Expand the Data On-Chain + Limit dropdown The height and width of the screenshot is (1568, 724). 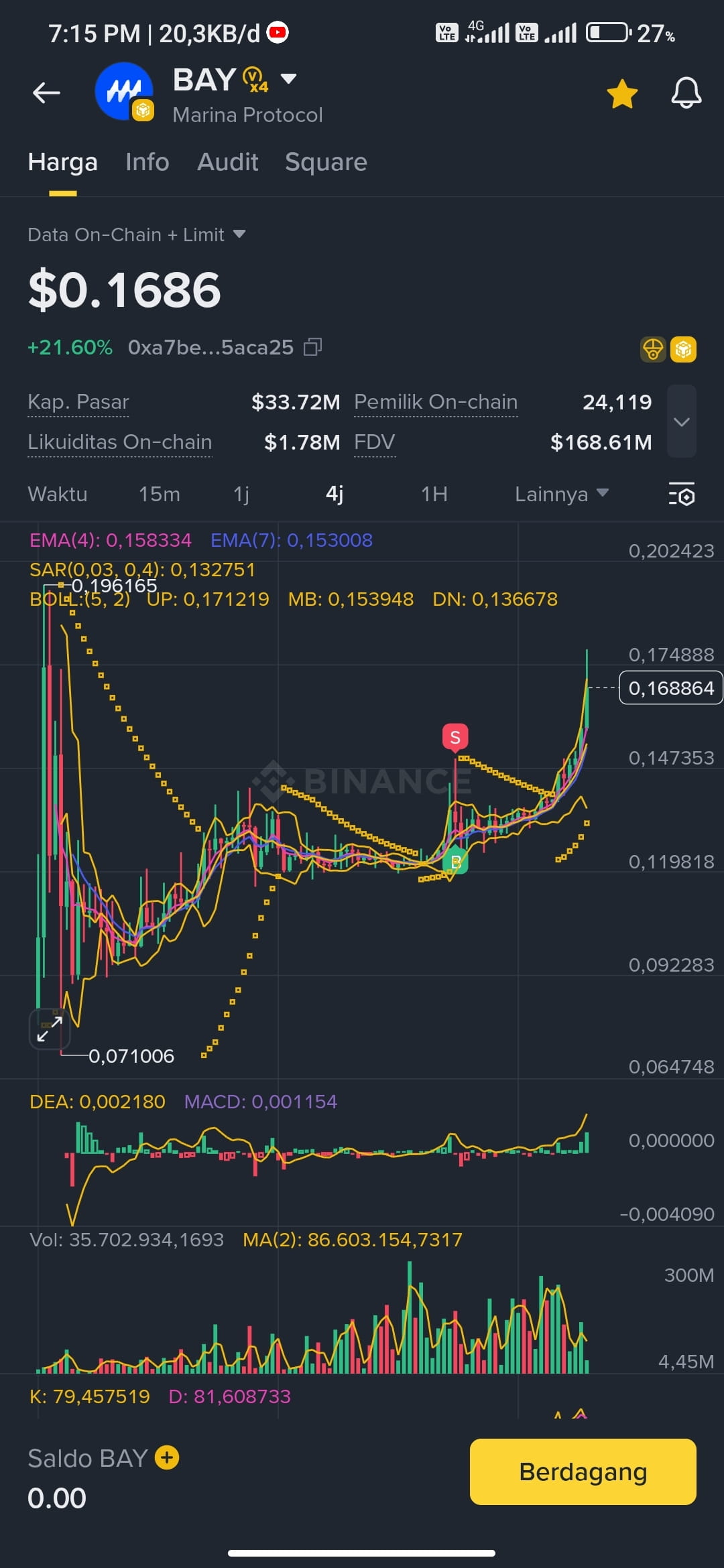239,235
